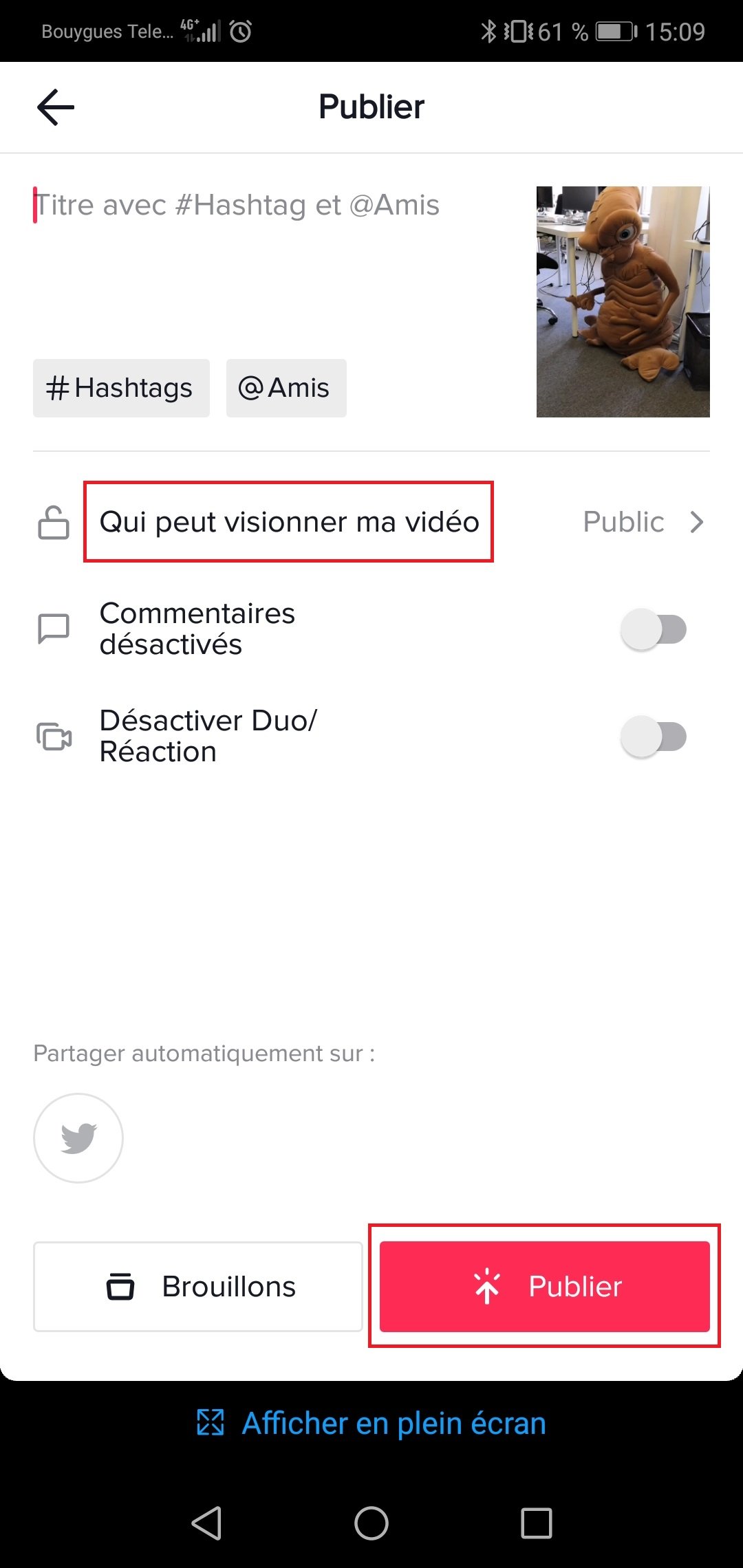
Task: Publish the video with the red Publier button
Action: (x=544, y=1287)
